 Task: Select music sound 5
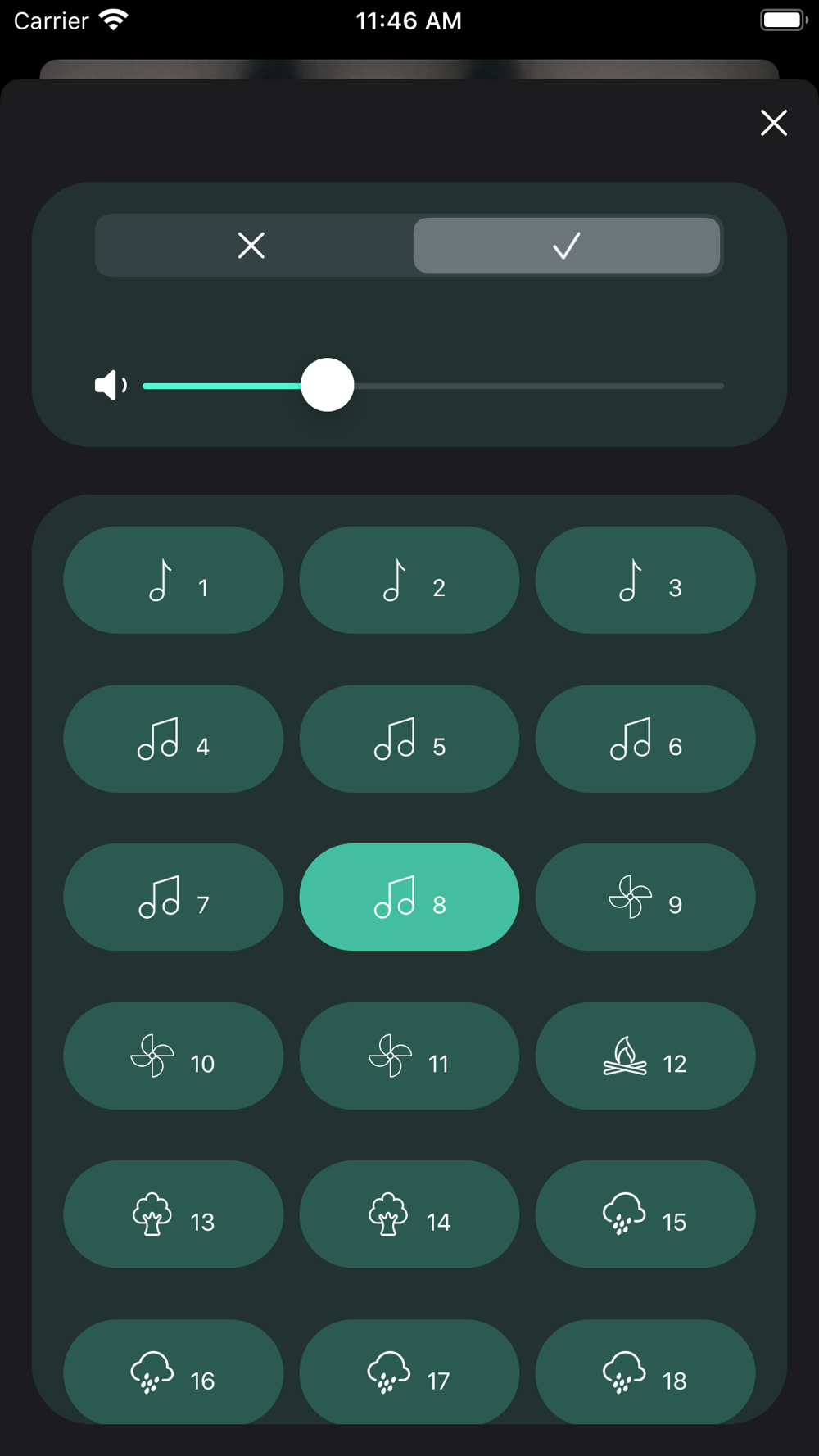[x=409, y=739]
